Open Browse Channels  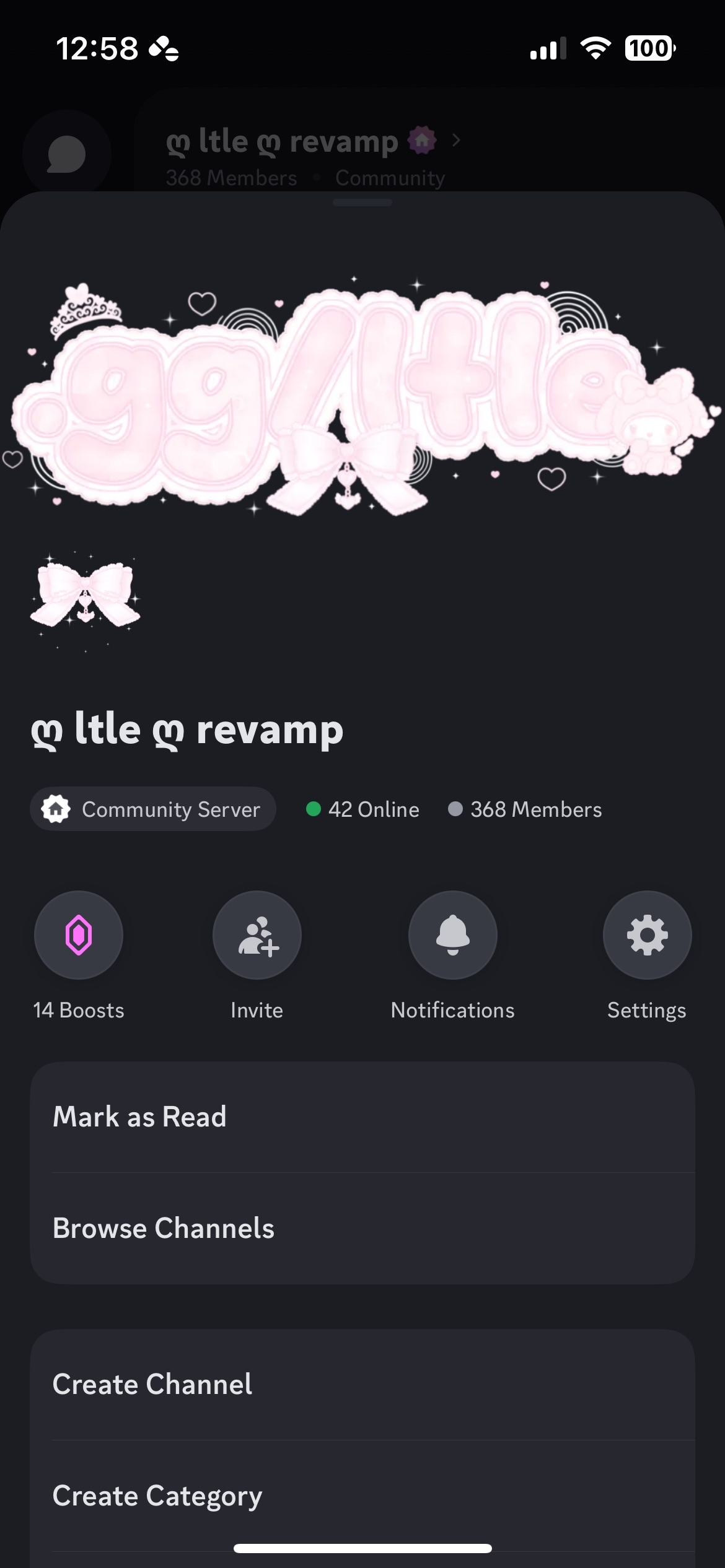(x=362, y=1229)
